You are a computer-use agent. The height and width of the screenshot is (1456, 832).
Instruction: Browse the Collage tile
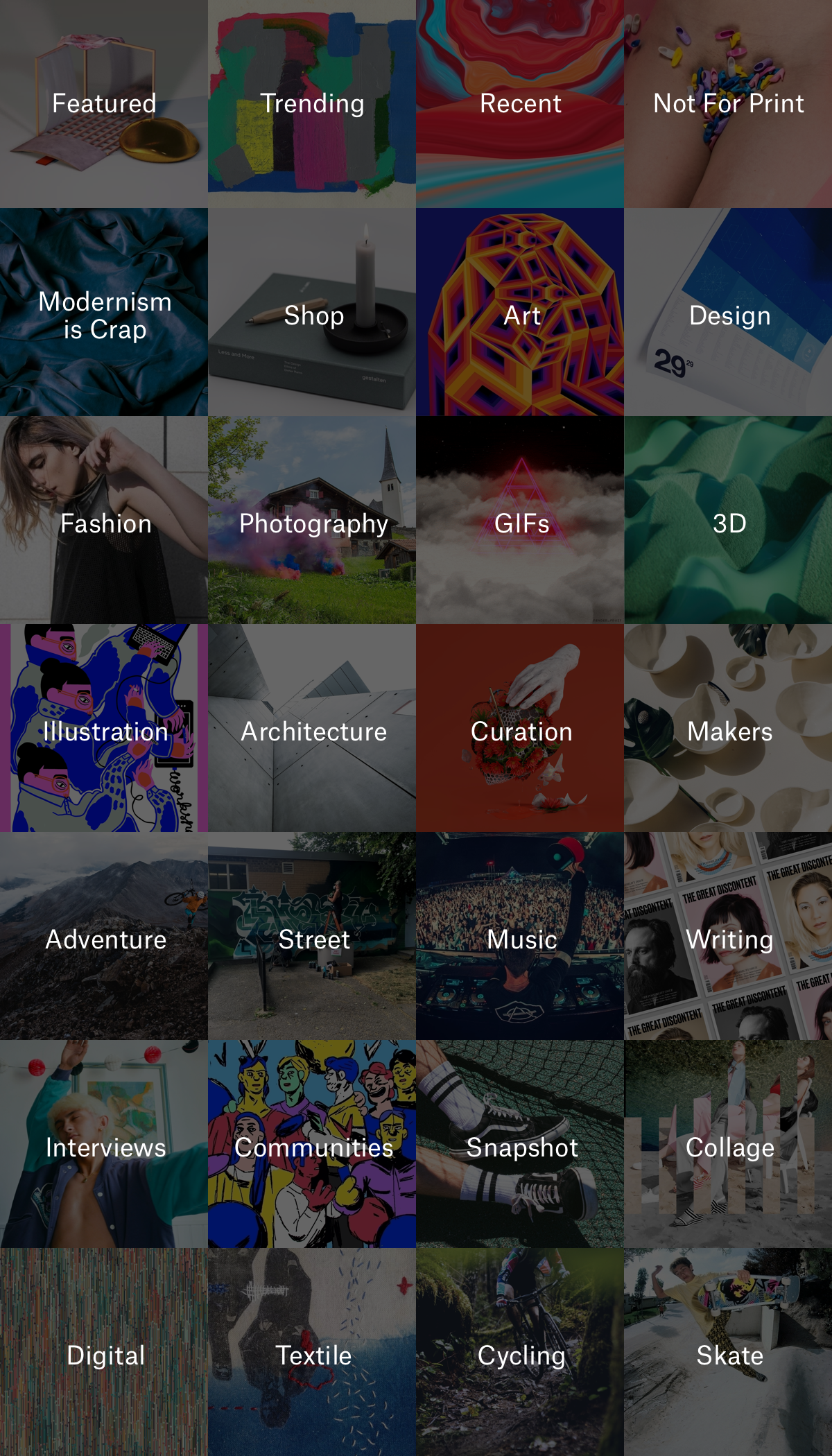tap(728, 1147)
